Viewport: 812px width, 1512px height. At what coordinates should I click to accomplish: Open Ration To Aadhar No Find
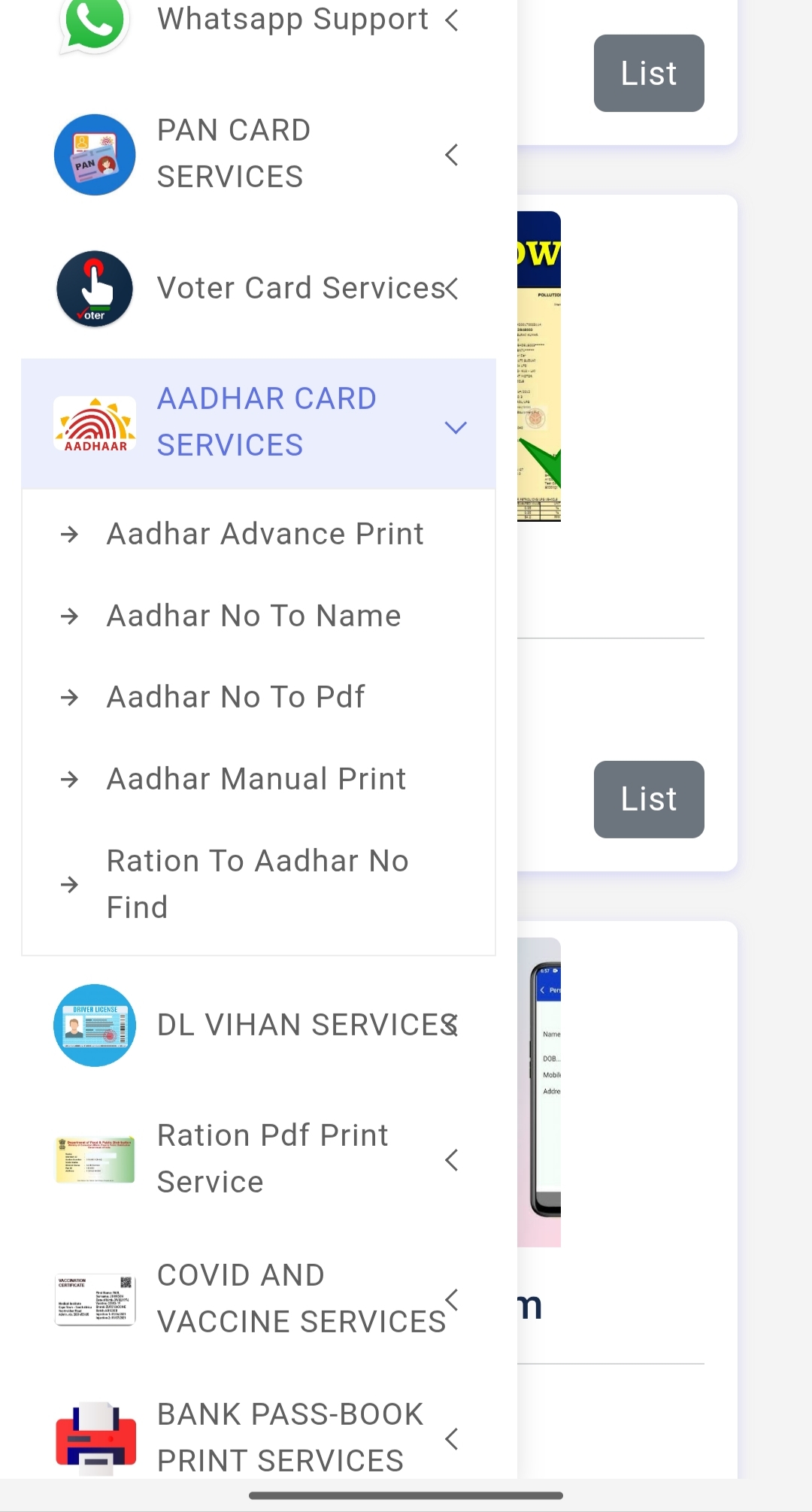[x=257, y=883]
